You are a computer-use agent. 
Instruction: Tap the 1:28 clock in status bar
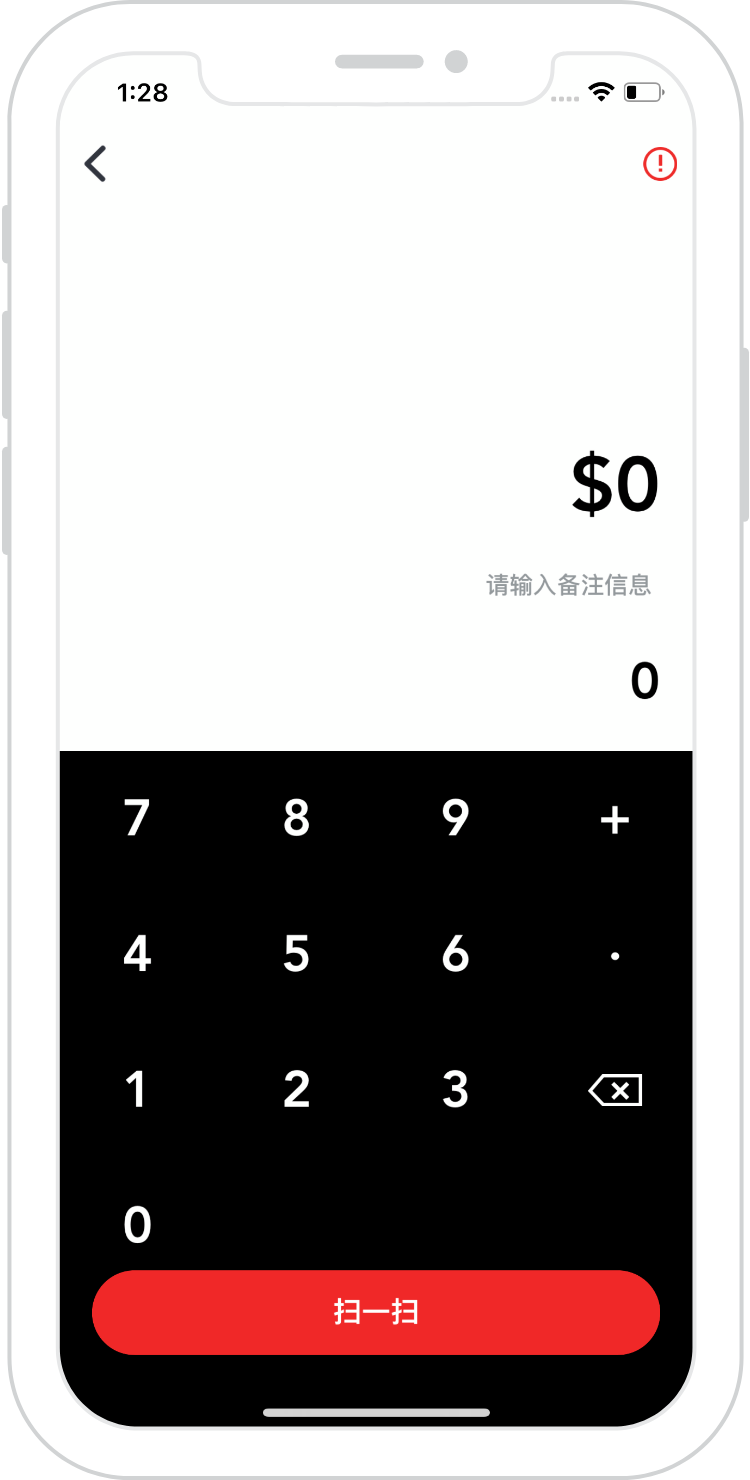click(143, 93)
